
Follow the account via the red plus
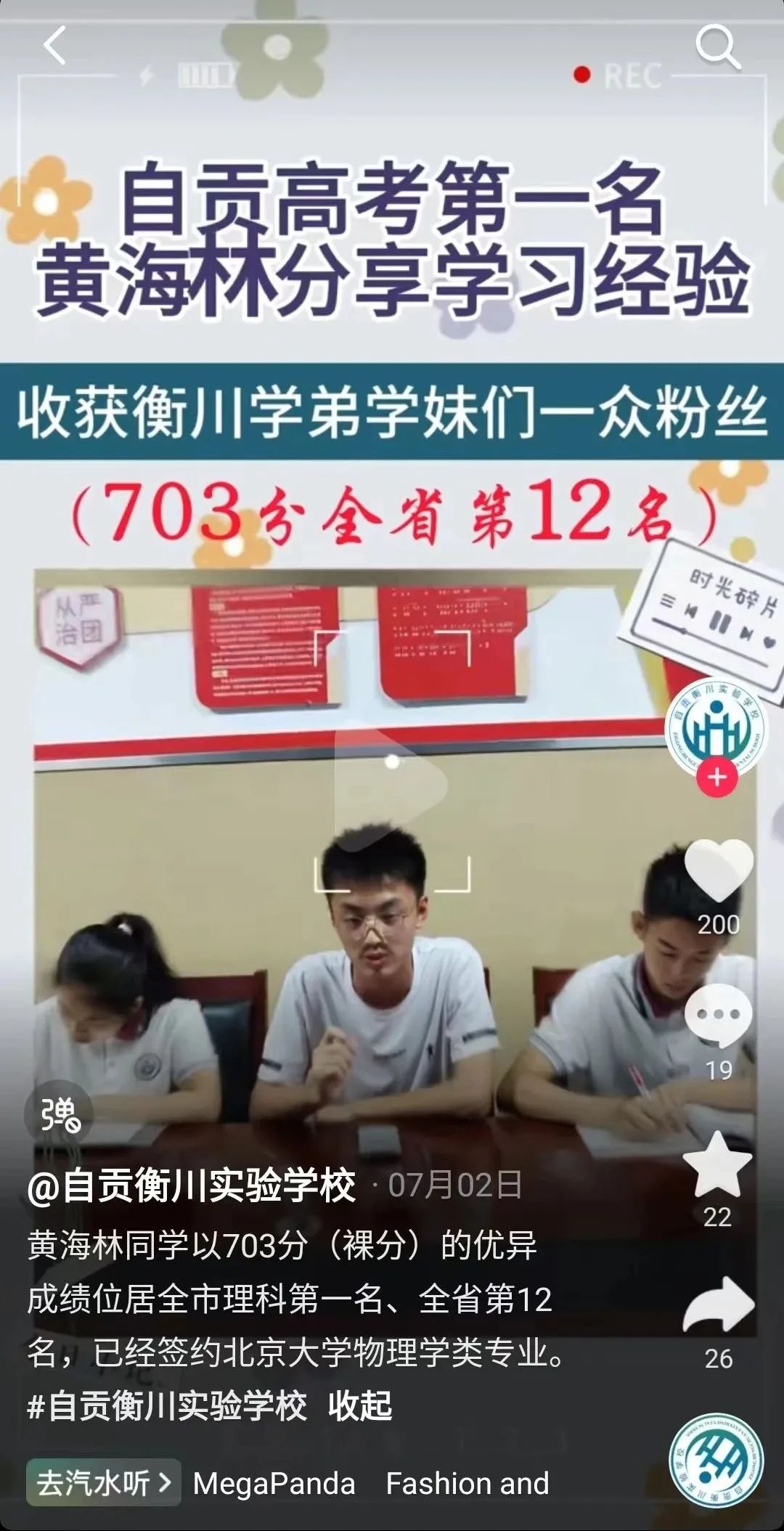point(716,777)
